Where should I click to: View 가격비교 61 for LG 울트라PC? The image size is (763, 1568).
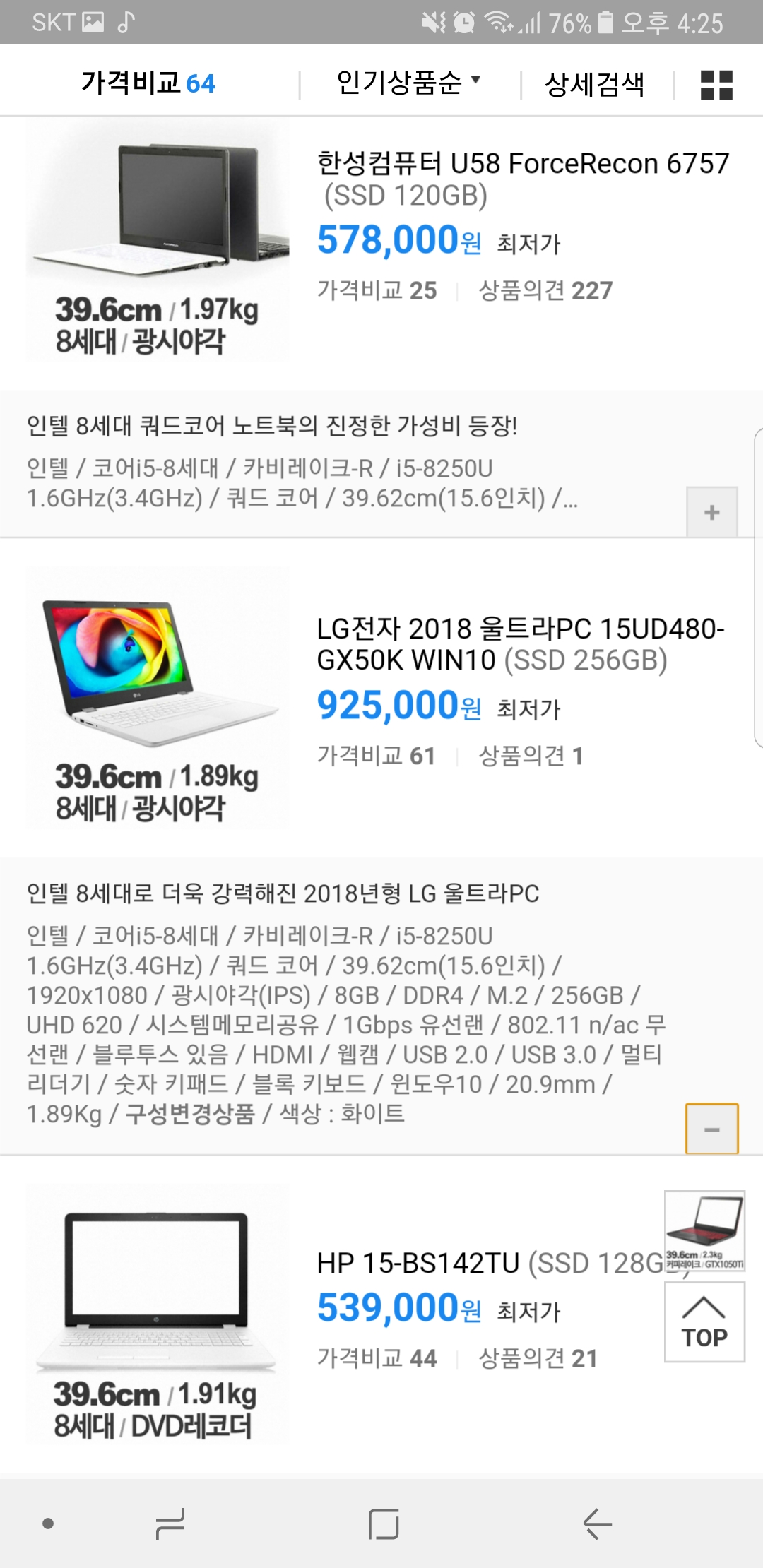point(376,756)
